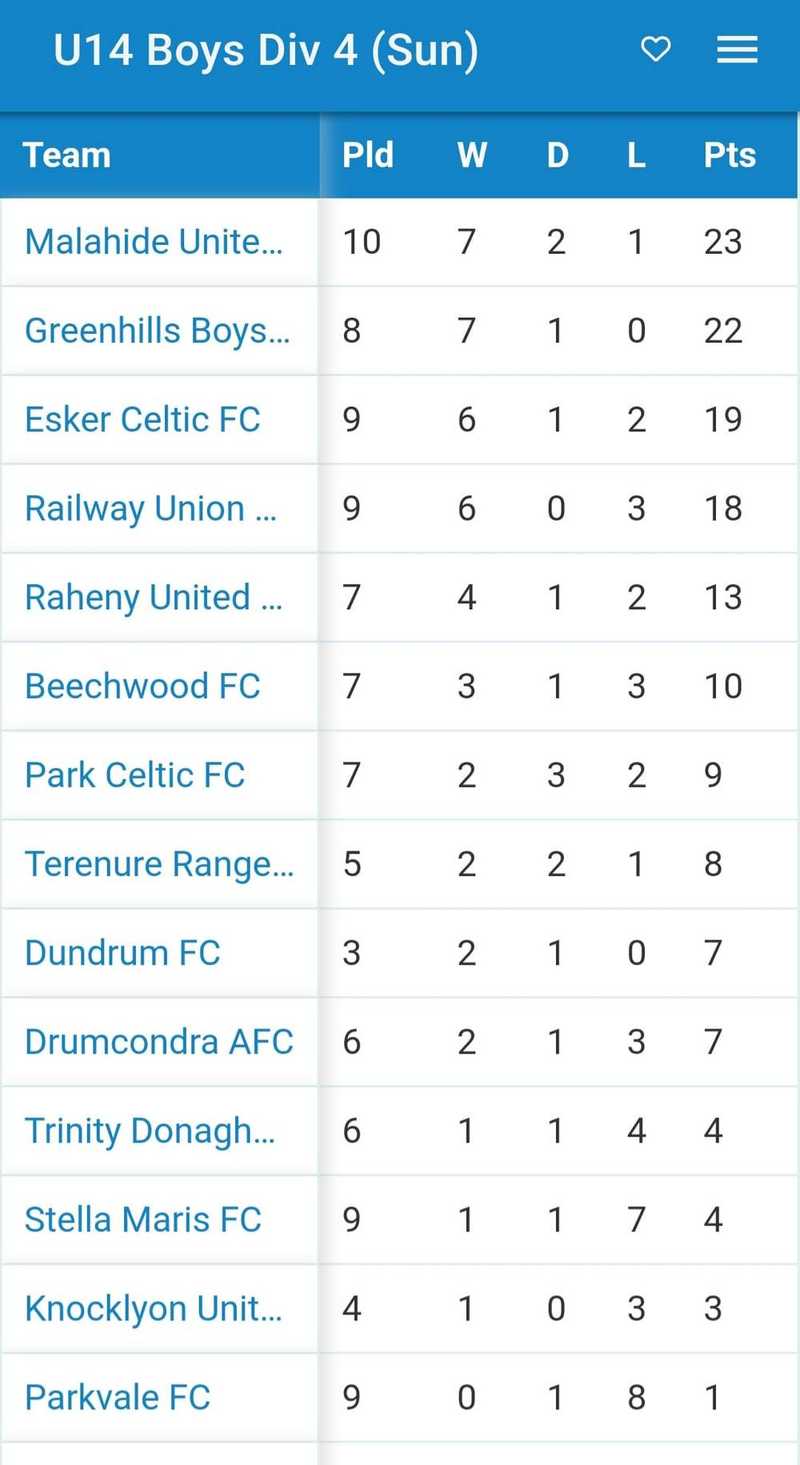
Task: View Drumcondra AFC details
Action: click(x=158, y=1042)
